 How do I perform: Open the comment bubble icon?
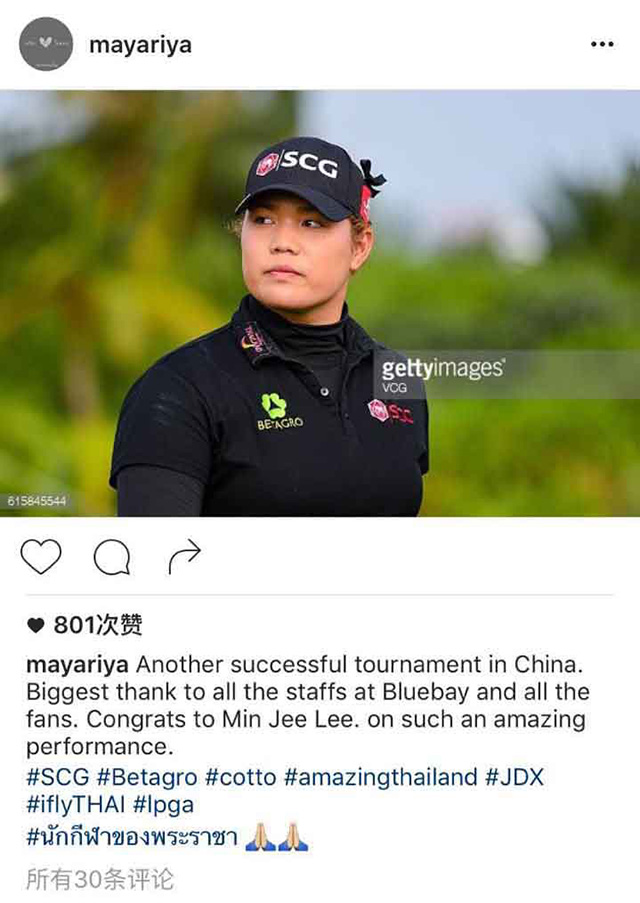tap(111, 557)
